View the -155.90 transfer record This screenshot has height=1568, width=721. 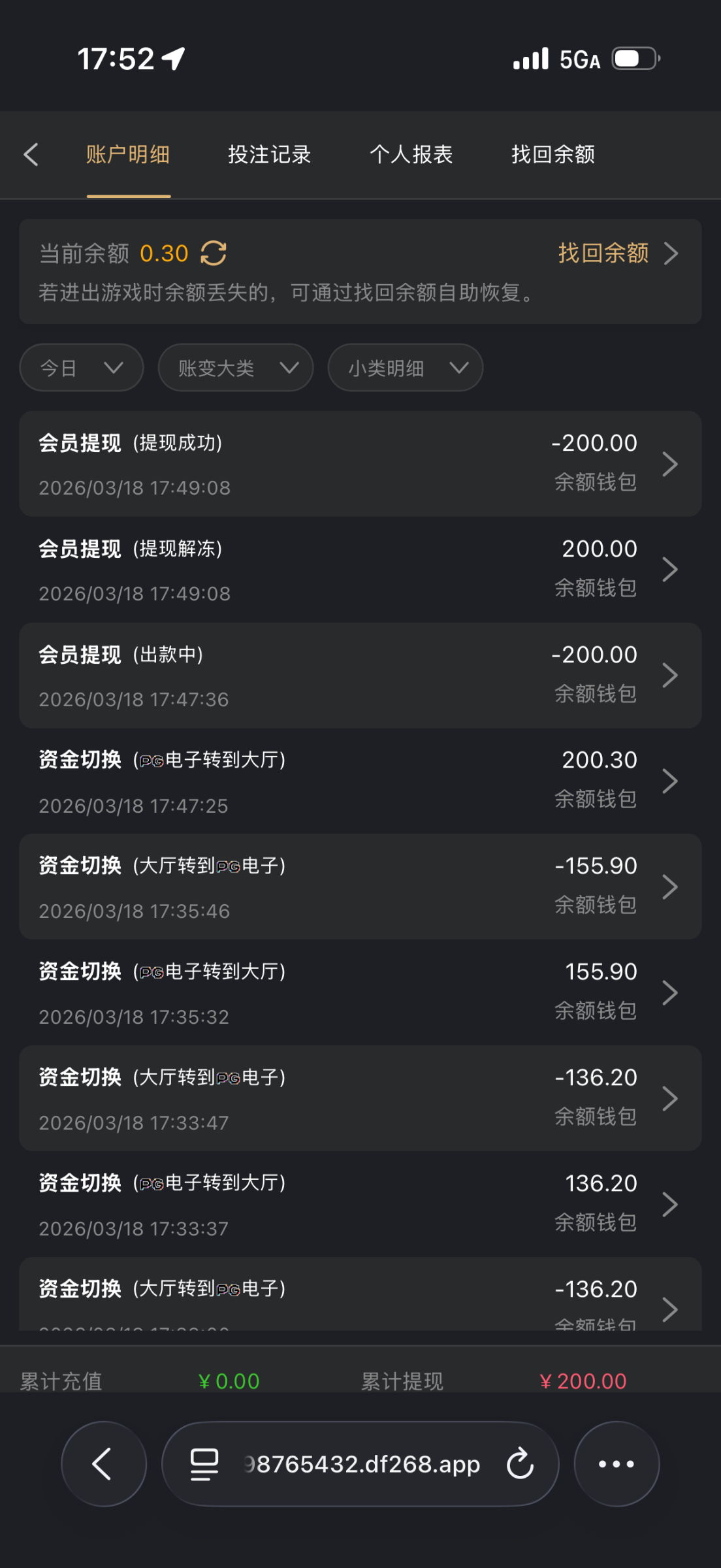click(360, 887)
